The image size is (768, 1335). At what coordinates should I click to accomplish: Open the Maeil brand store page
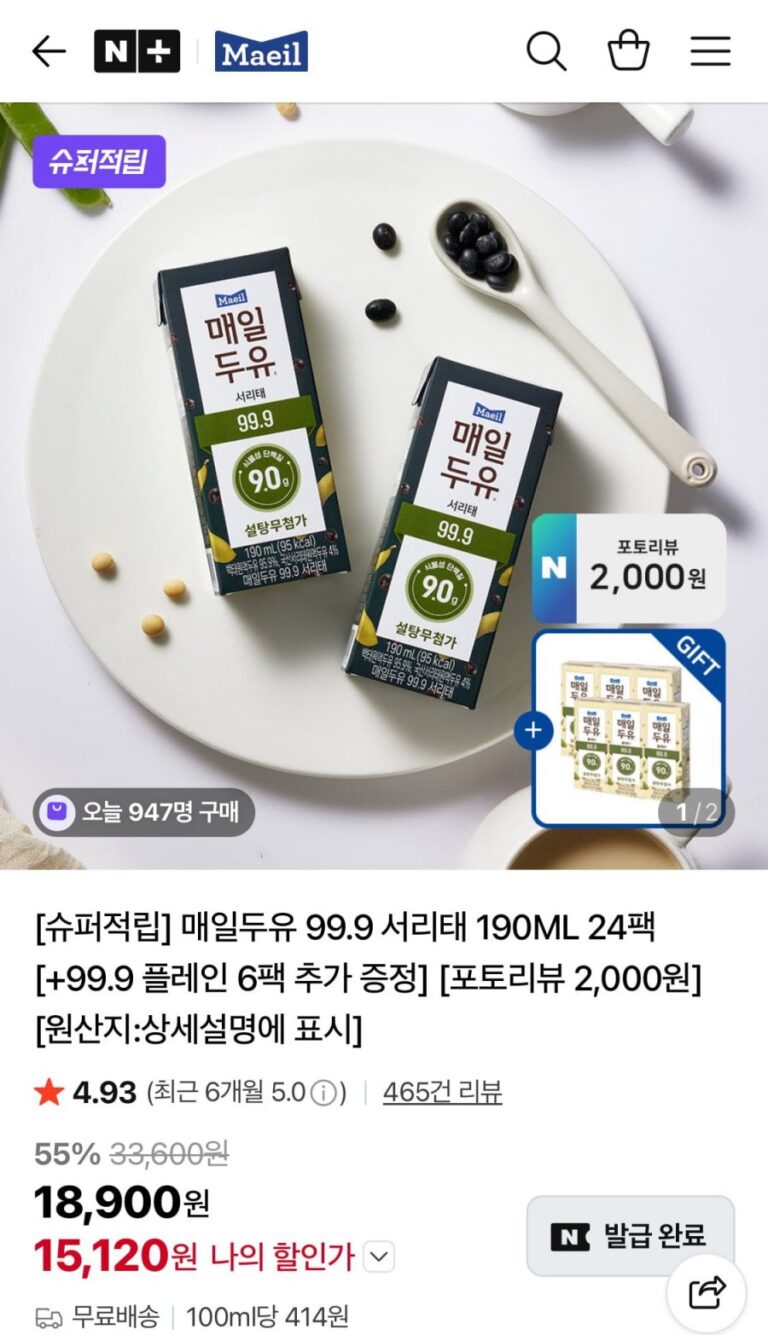pyautogui.click(x=261, y=52)
